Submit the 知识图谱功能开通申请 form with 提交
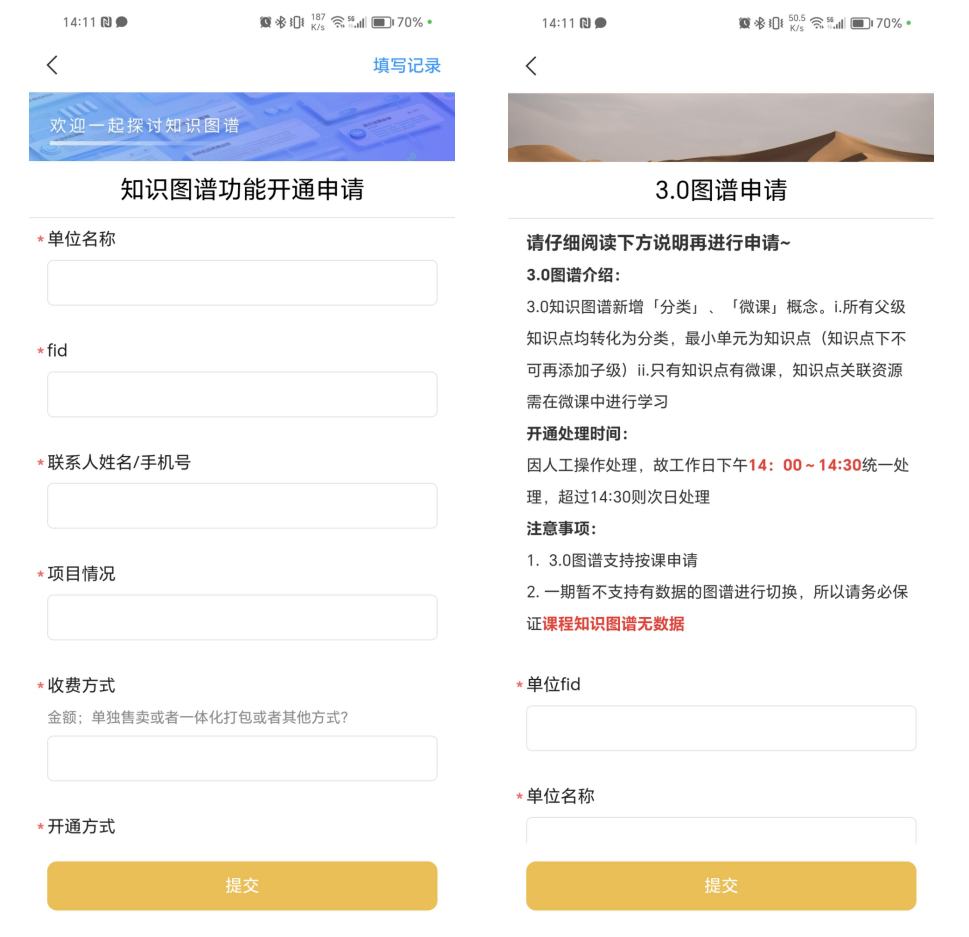969x937 pixels. (x=242, y=885)
